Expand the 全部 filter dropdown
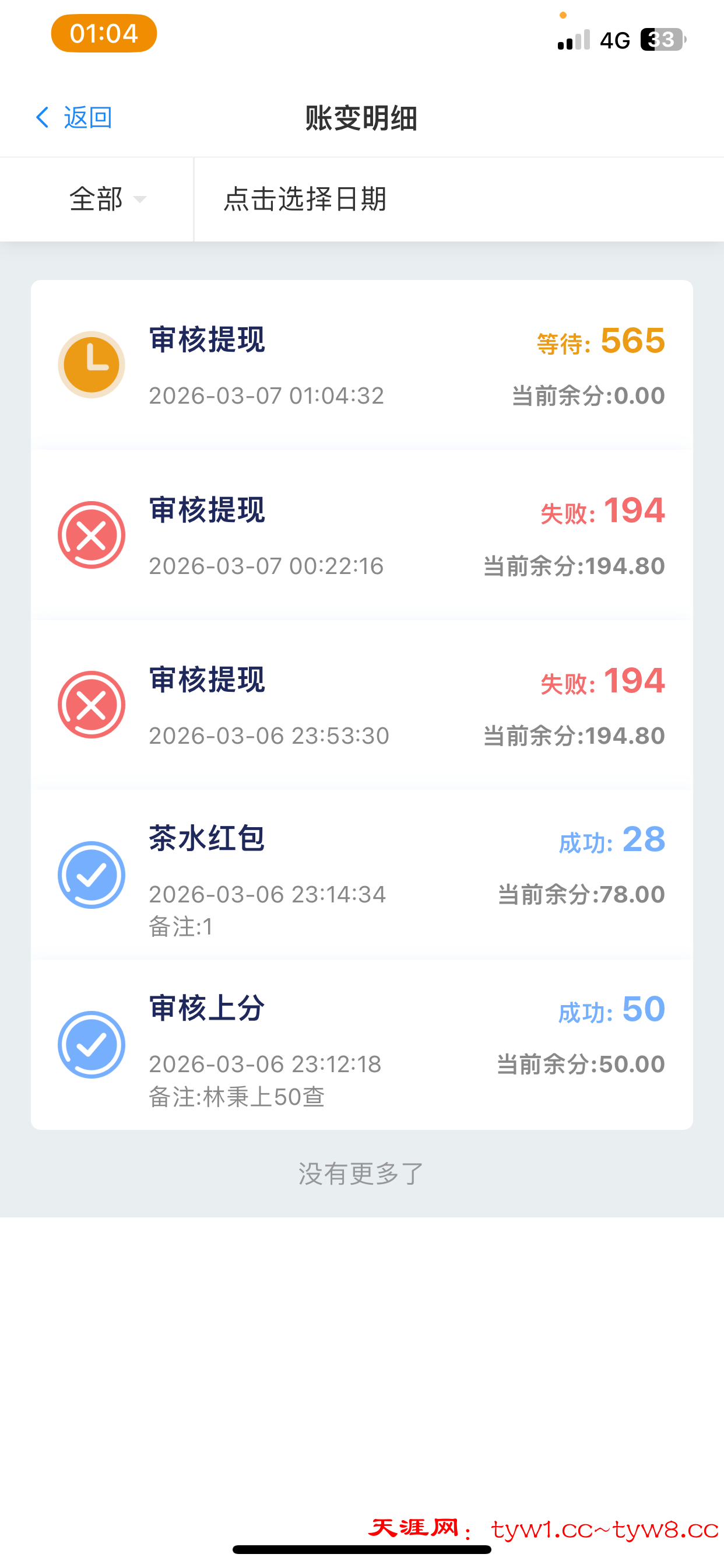 pyautogui.click(x=107, y=199)
